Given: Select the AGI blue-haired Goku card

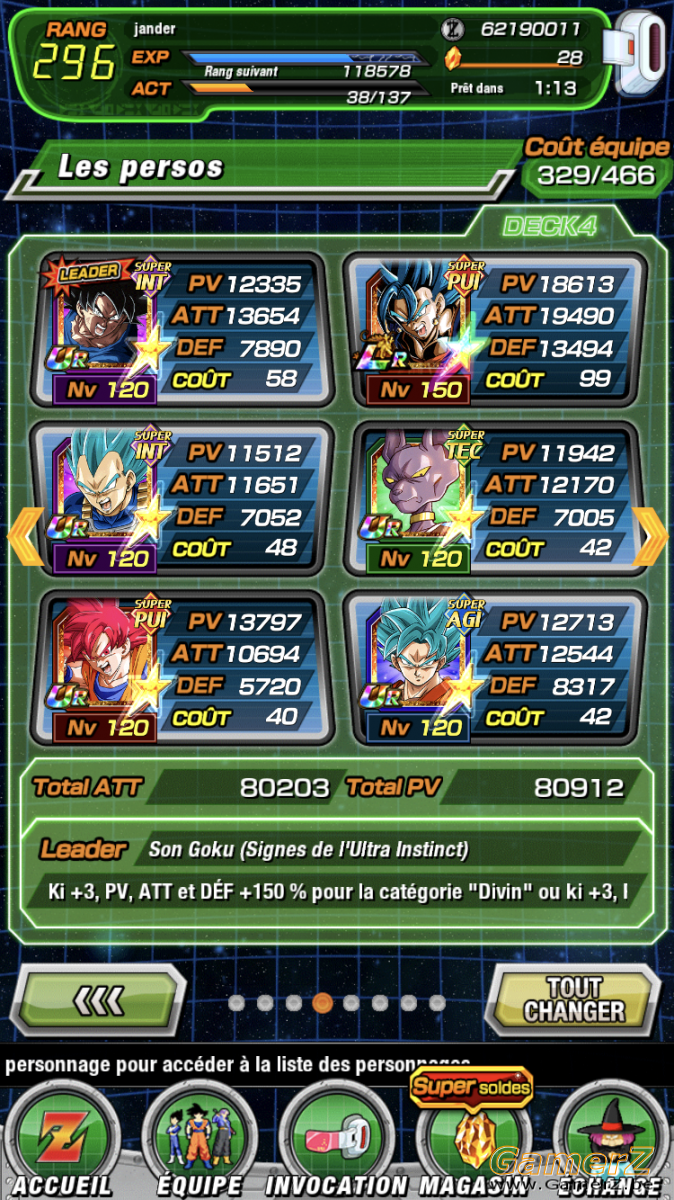Looking at the screenshot, I should coord(494,668).
